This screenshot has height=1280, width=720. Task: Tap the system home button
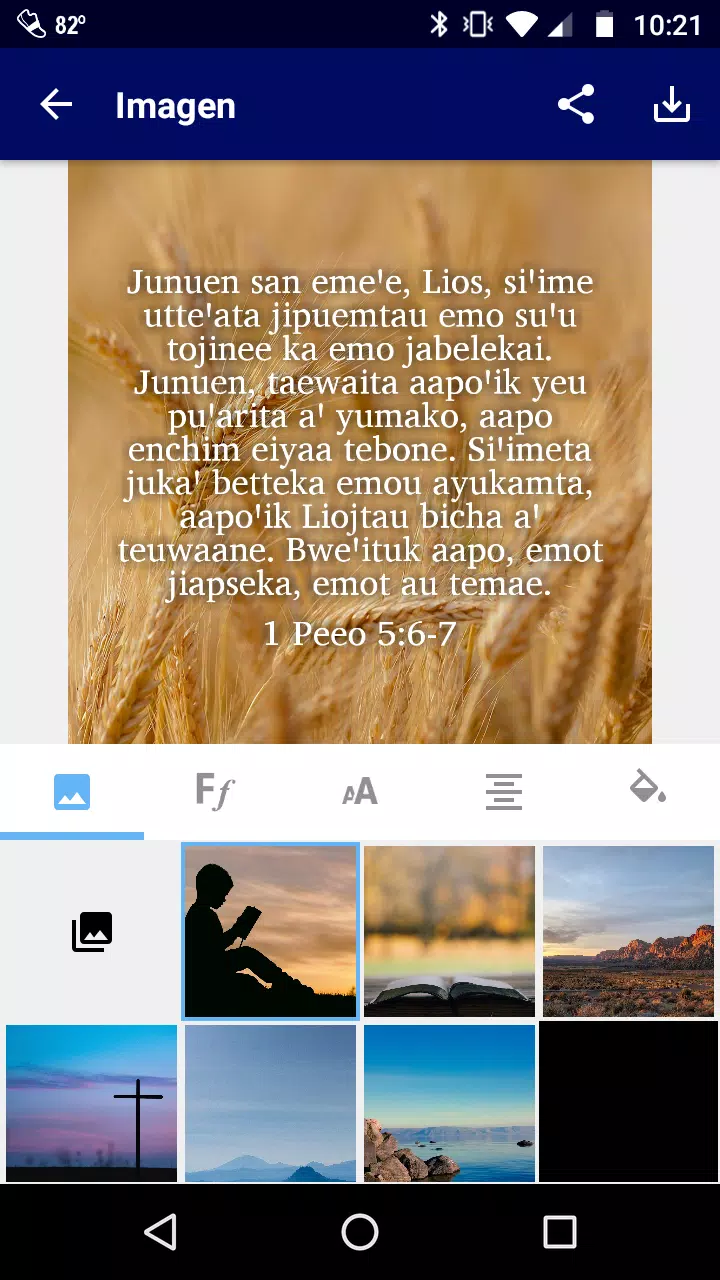(x=360, y=1232)
